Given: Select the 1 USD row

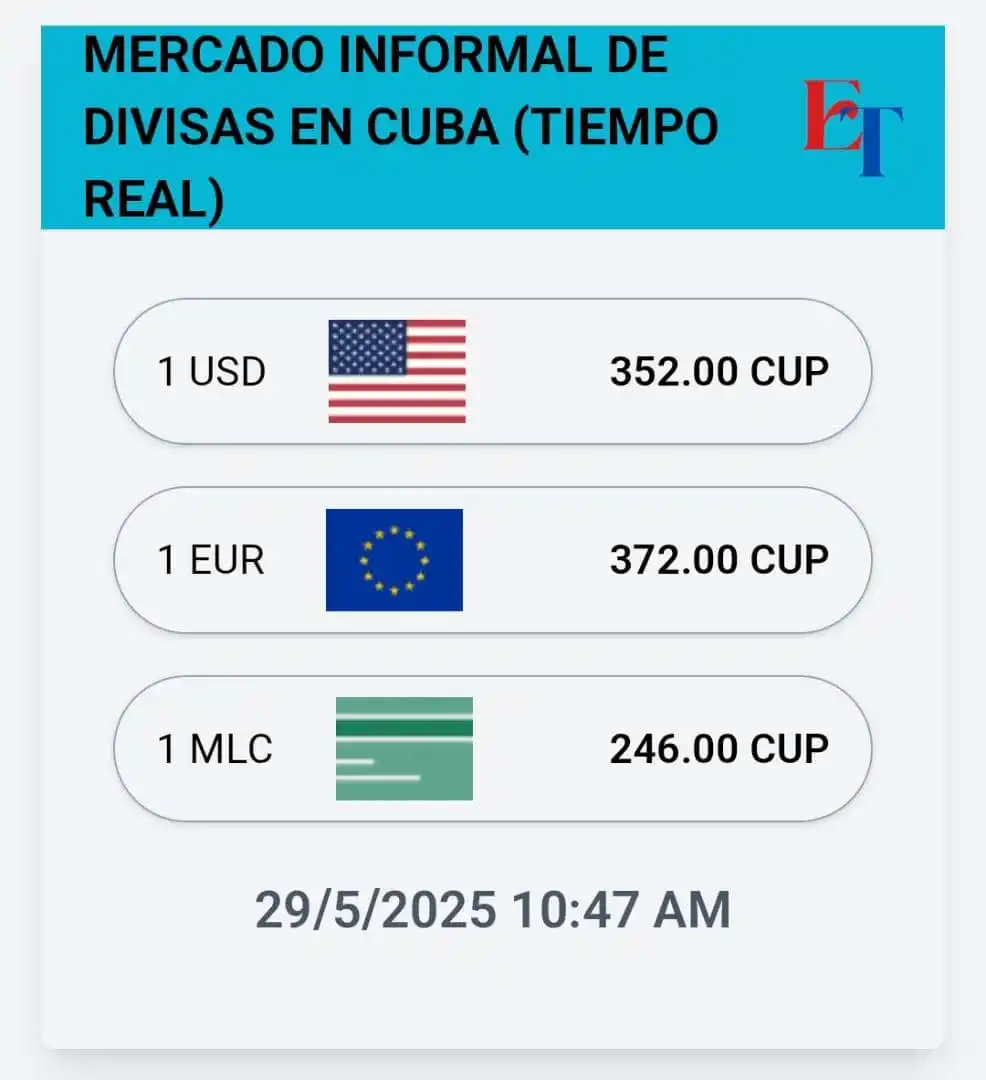Looking at the screenshot, I should point(493,371).
